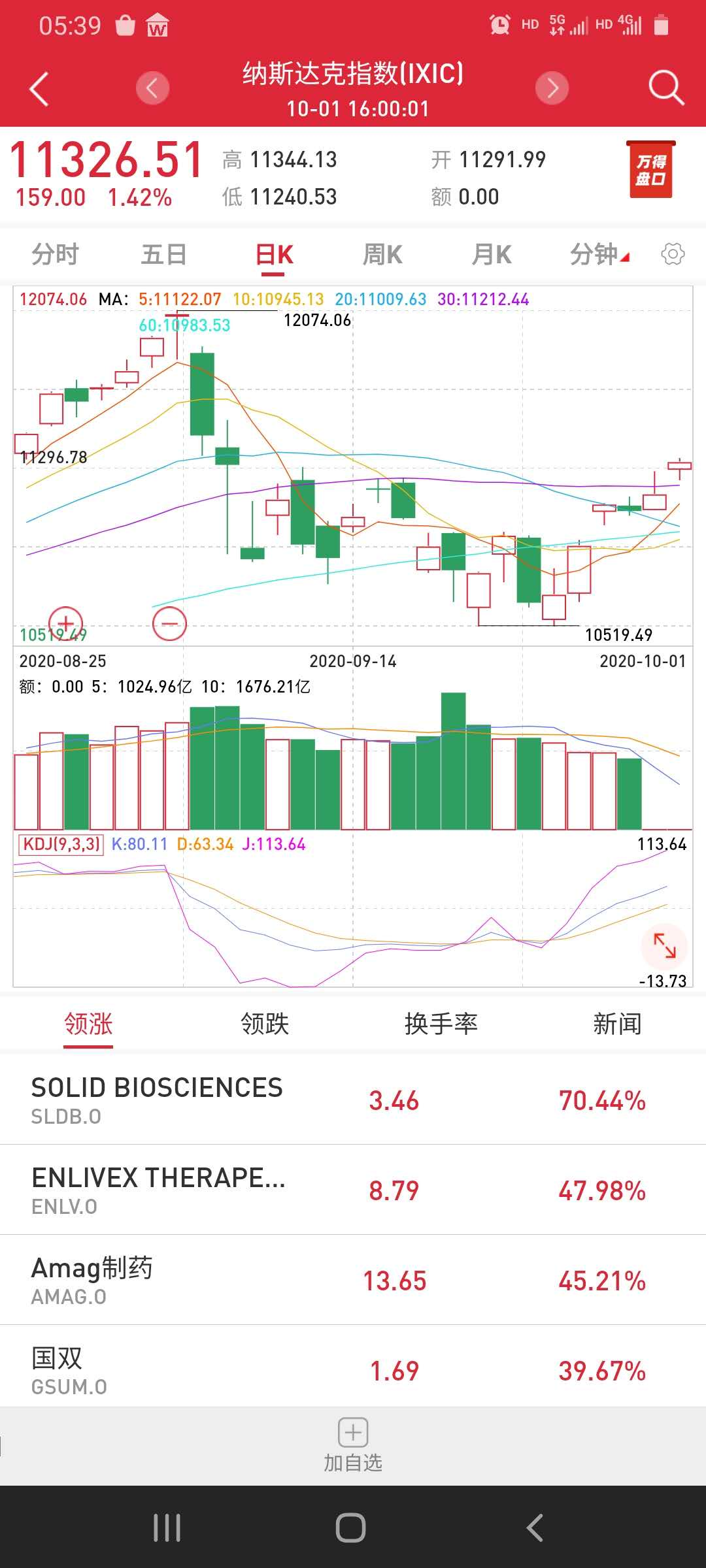Expand the 分钟 interval dropdown
This screenshot has height=1568, width=706.
click(x=598, y=254)
